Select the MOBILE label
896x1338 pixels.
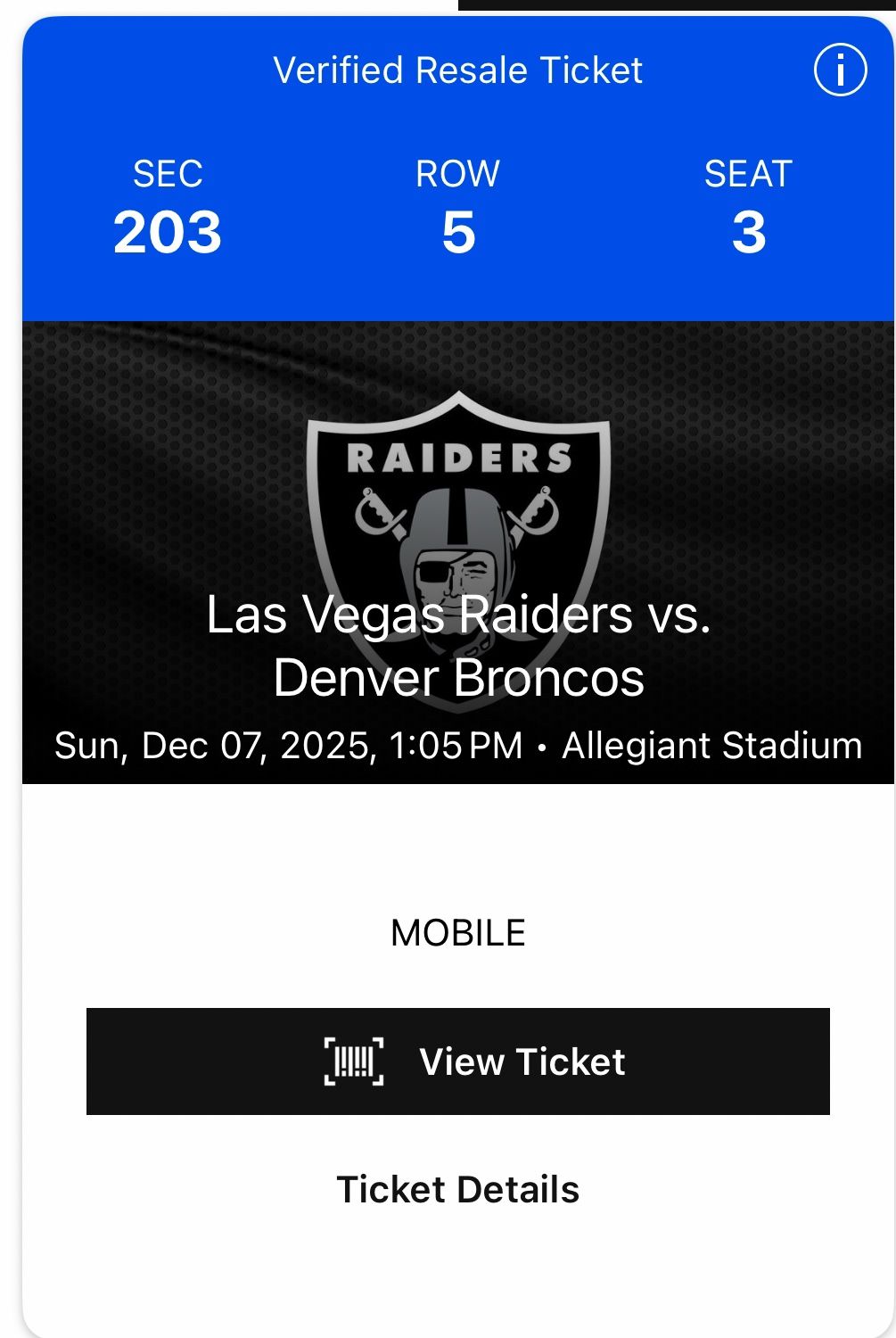click(x=457, y=932)
